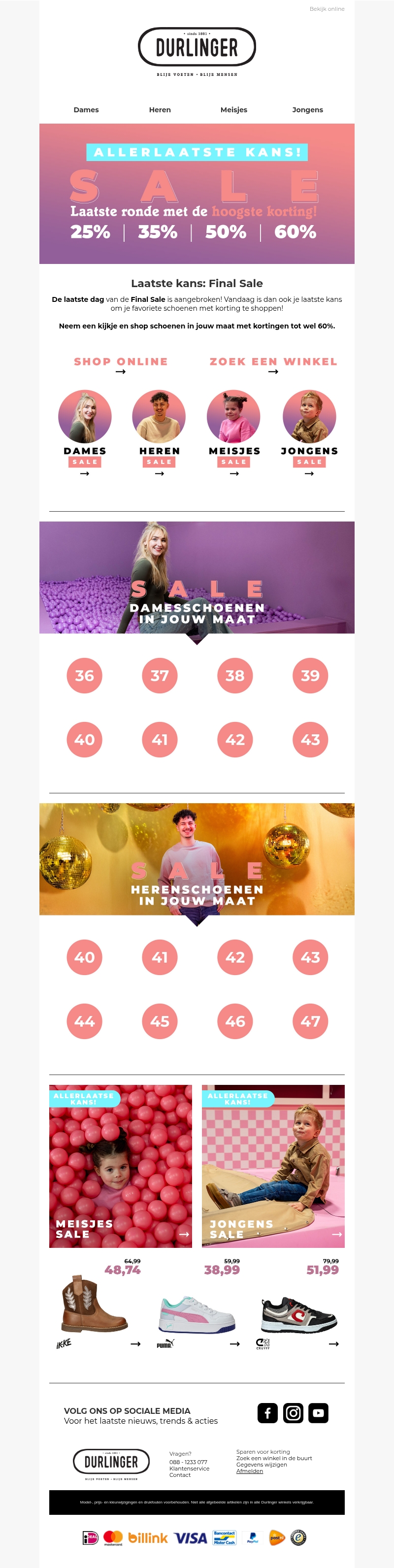Select size 38 in damesschoenen
This screenshot has height=1568, width=394.
point(235,676)
